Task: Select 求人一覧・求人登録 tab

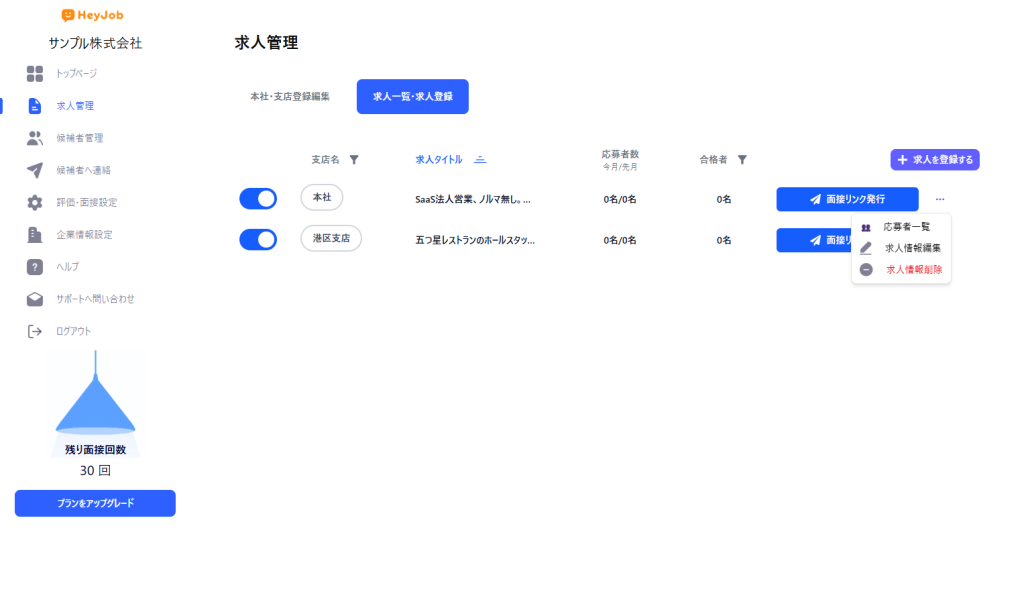Action: coord(412,97)
